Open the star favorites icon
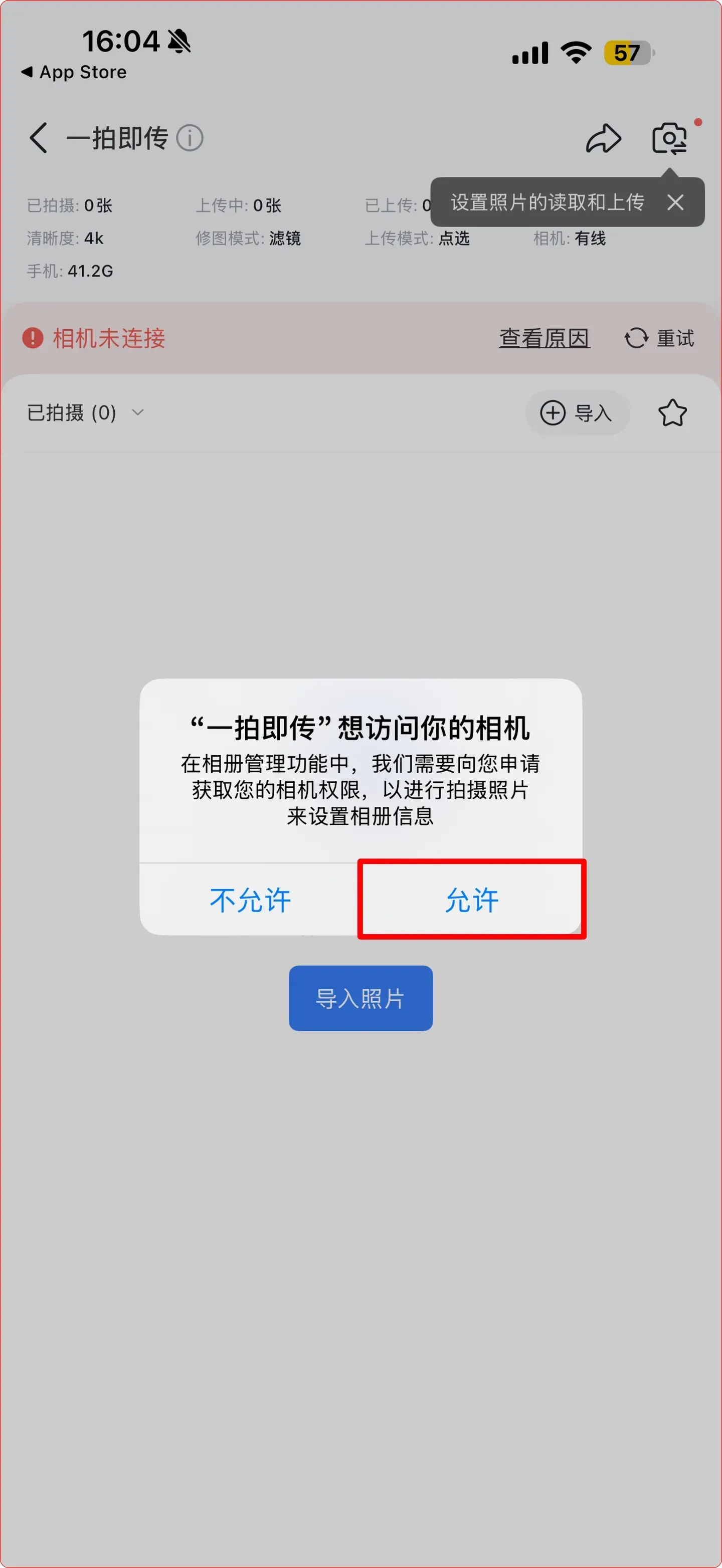 672,413
